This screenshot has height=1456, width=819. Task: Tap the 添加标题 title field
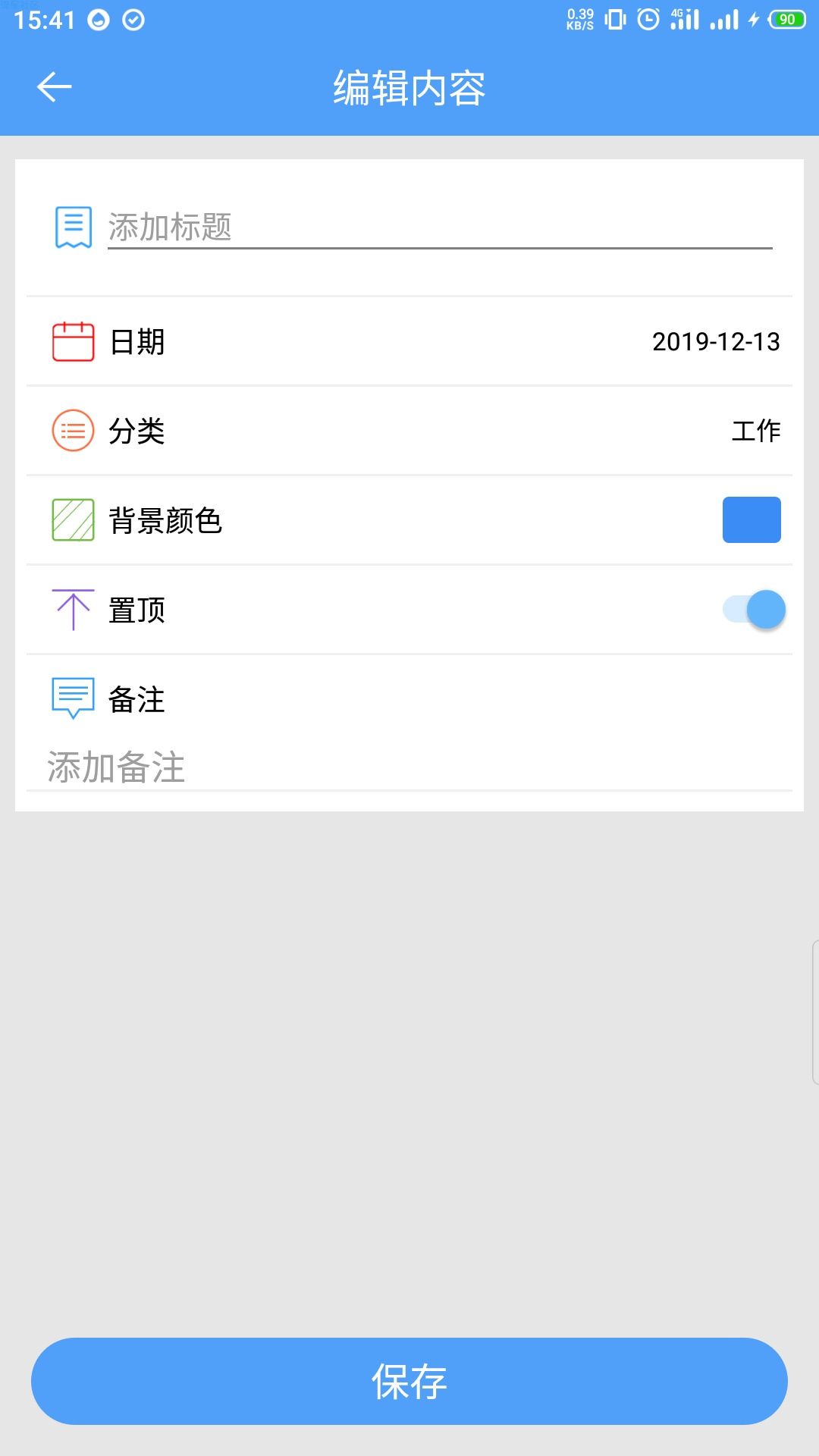pos(440,227)
